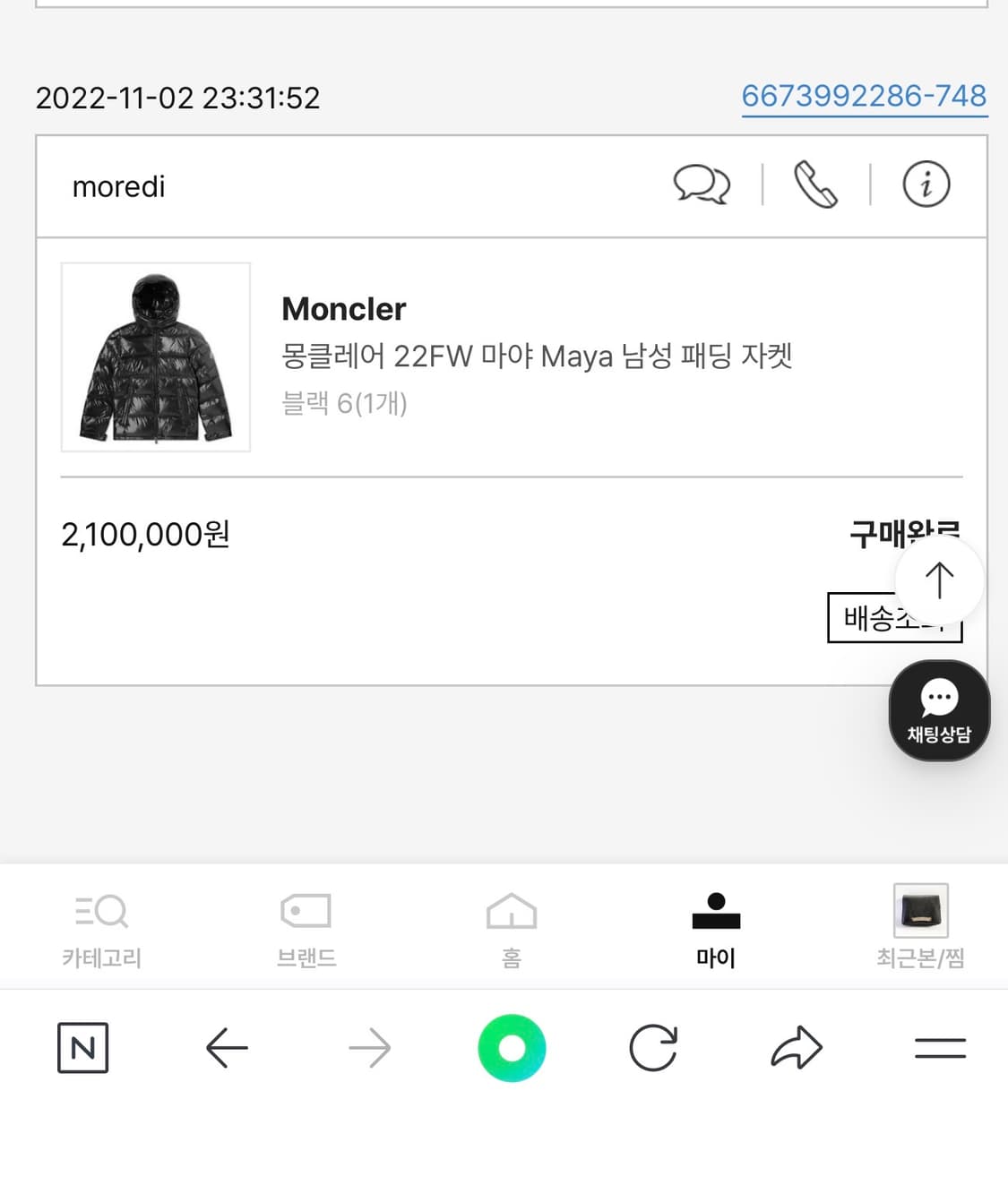Call the seller using the phone icon
Viewport: 1008px width, 1185px height.
coord(815,185)
